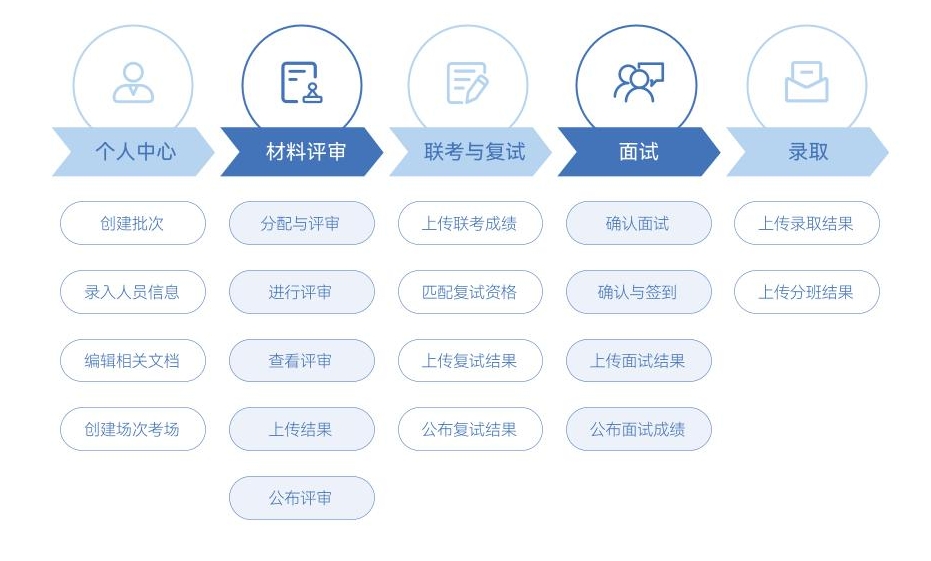The width and height of the screenshot is (931, 561).
Task: Open 上传复试结果
Action: (469, 360)
